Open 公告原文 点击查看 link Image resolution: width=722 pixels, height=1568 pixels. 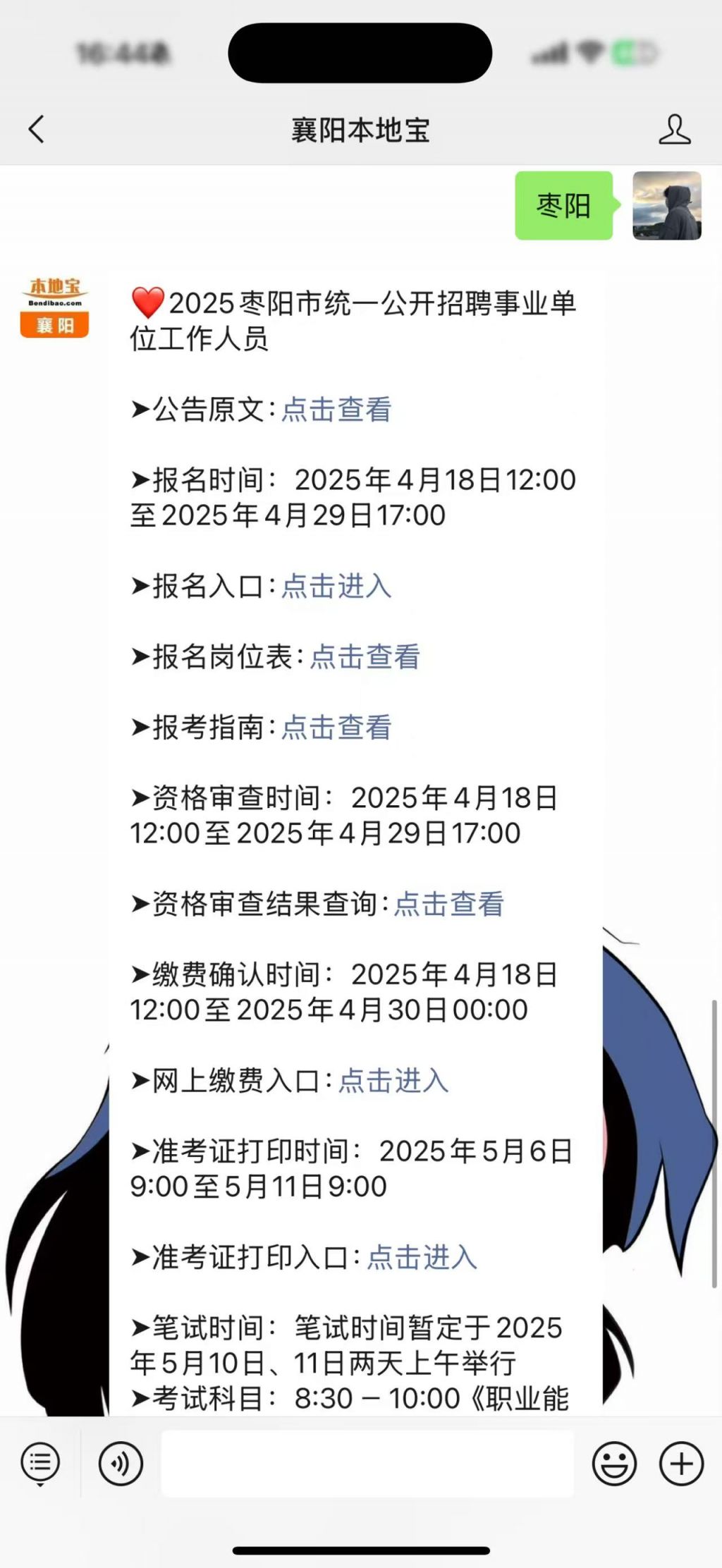point(336,410)
